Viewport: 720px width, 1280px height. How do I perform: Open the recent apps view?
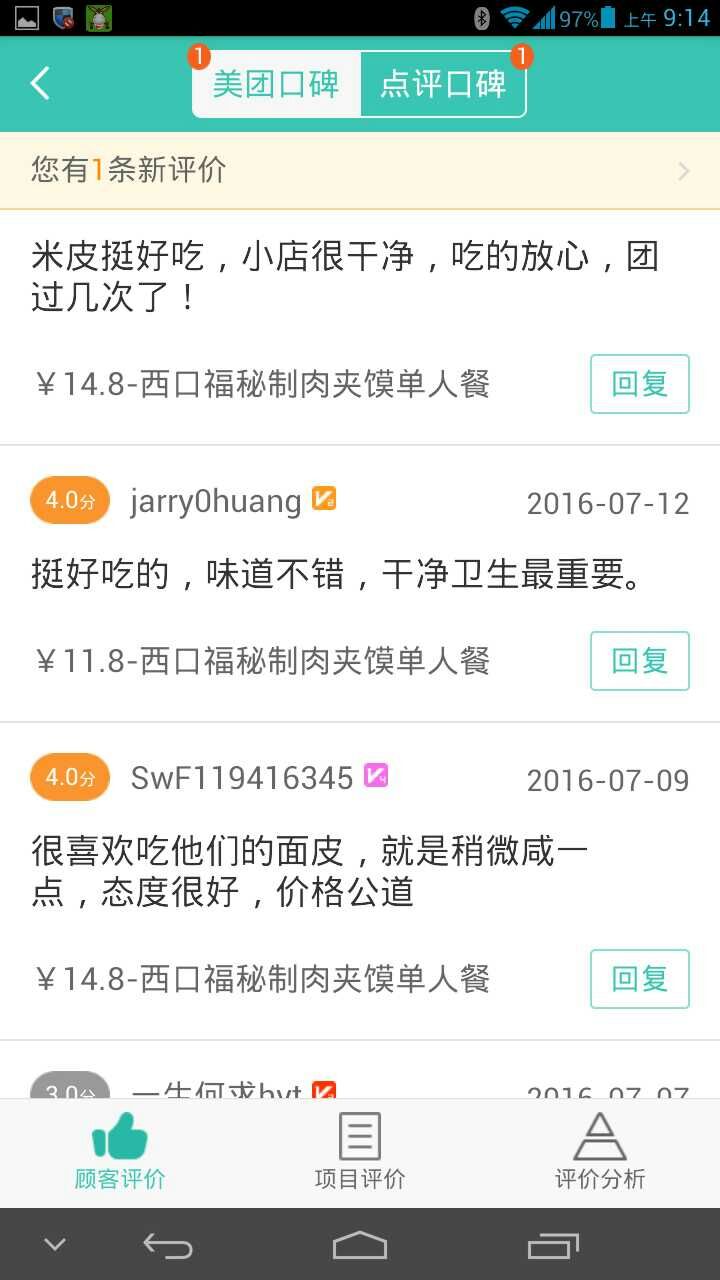pos(553,1246)
